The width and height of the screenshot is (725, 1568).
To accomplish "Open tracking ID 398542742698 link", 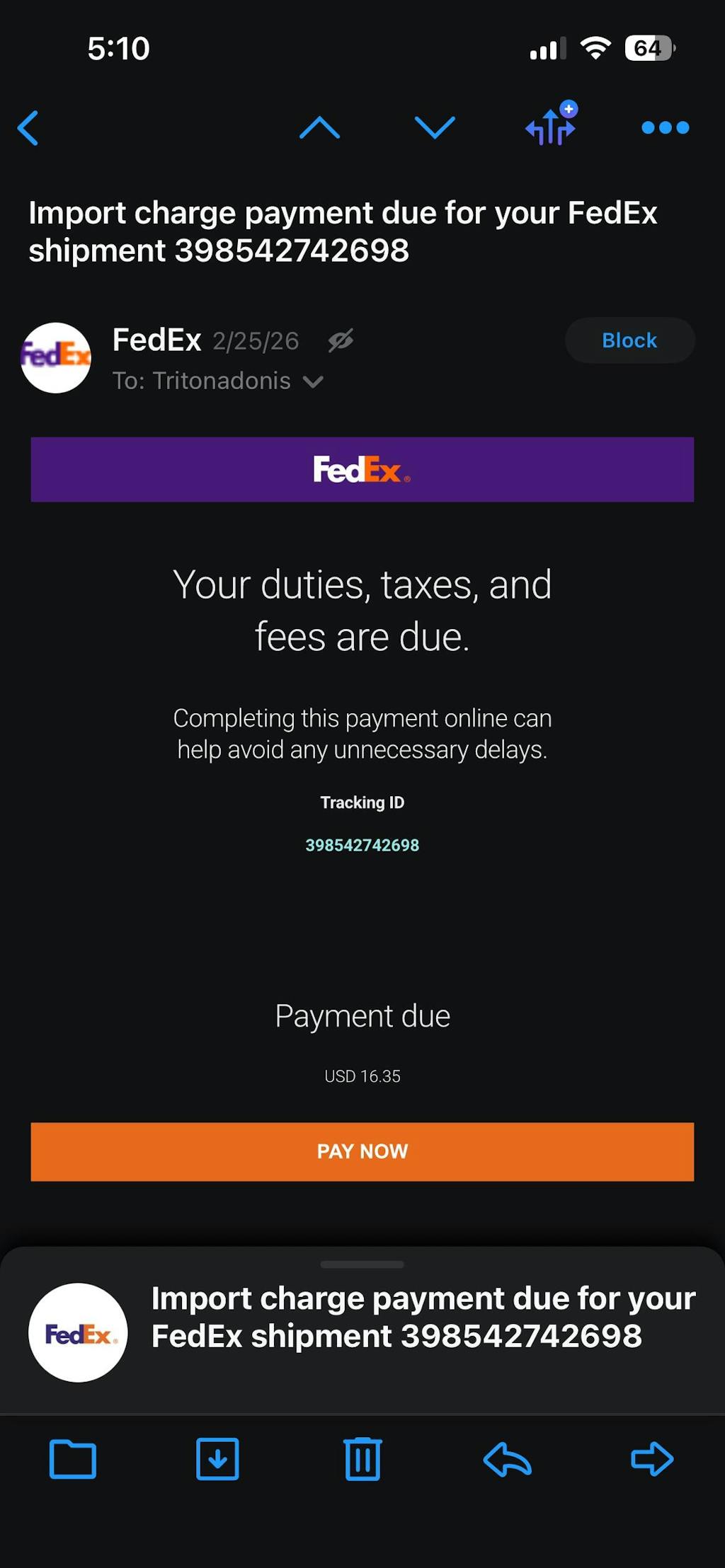I will click(x=362, y=845).
